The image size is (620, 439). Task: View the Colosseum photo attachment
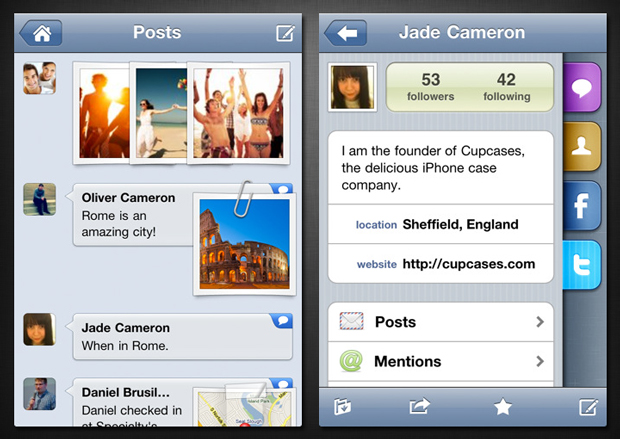click(x=245, y=243)
